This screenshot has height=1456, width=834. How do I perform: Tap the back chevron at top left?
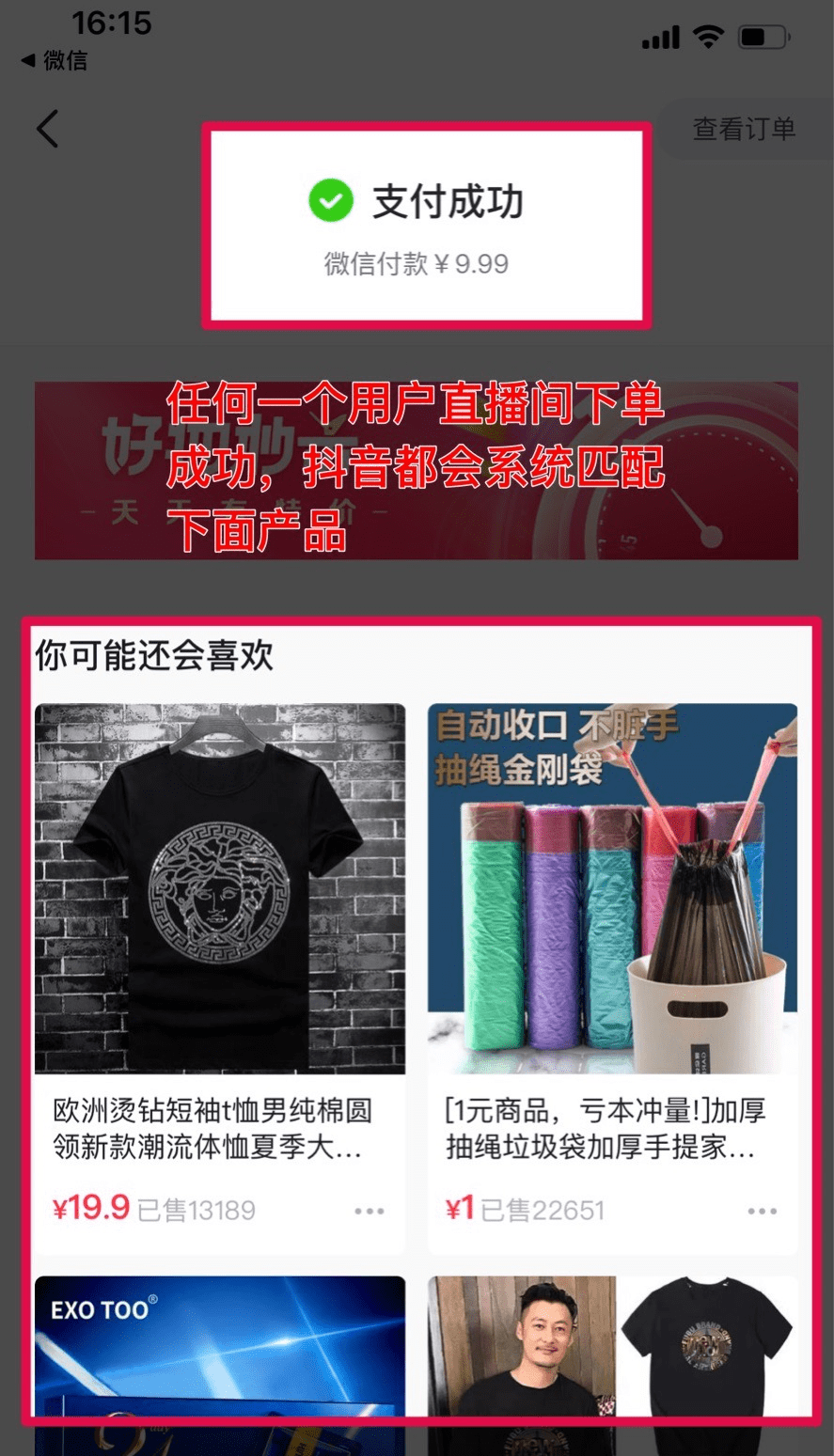(x=48, y=129)
